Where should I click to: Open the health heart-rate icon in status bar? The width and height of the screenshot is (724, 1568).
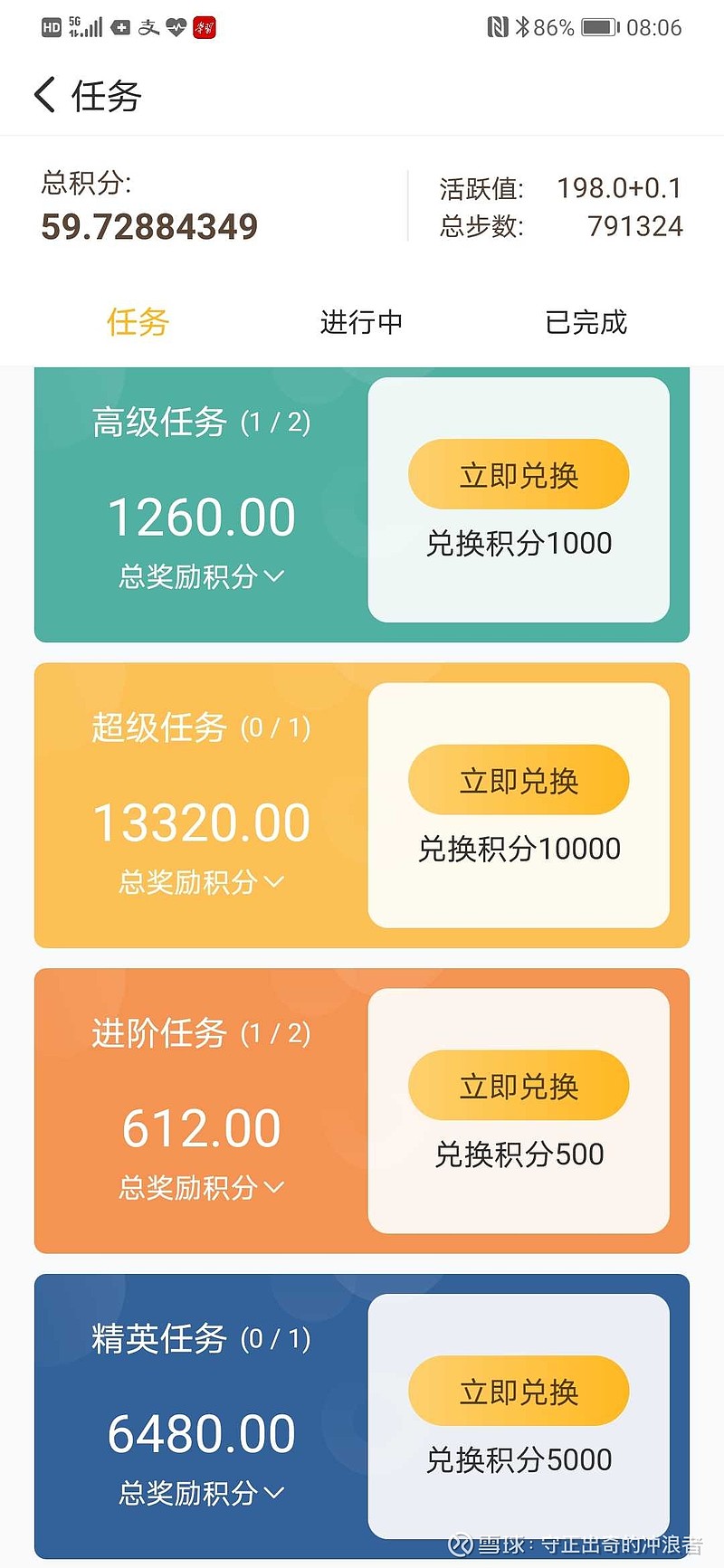[176, 27]
